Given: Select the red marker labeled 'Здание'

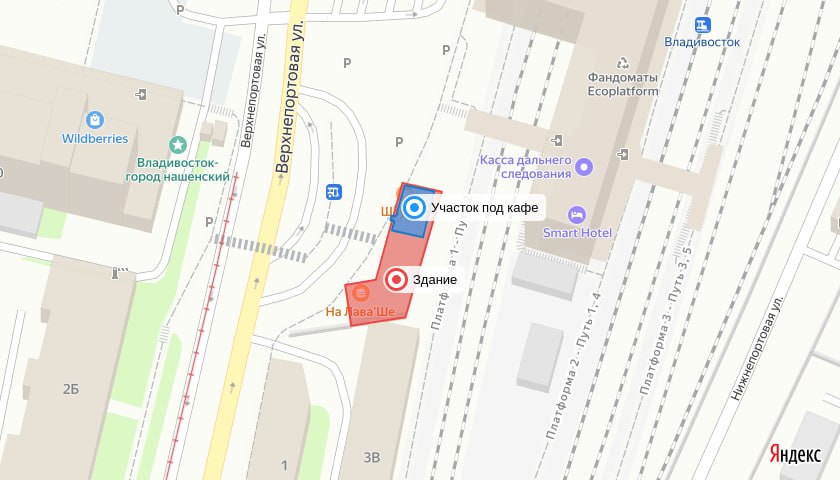Looking at the screenshot, I should point(397,280).
